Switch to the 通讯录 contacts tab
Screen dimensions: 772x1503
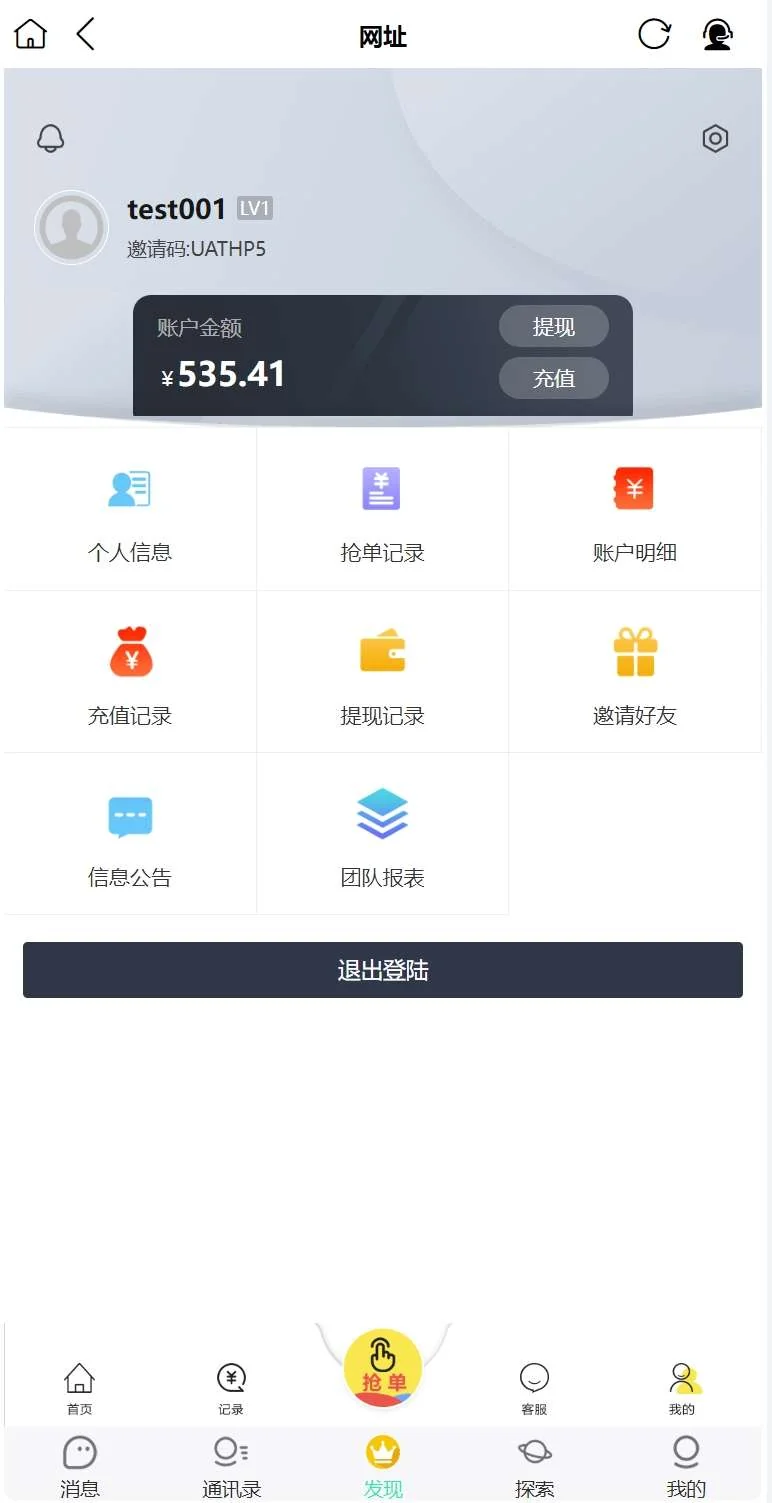pyautogui.click(x=231, y=1466)
